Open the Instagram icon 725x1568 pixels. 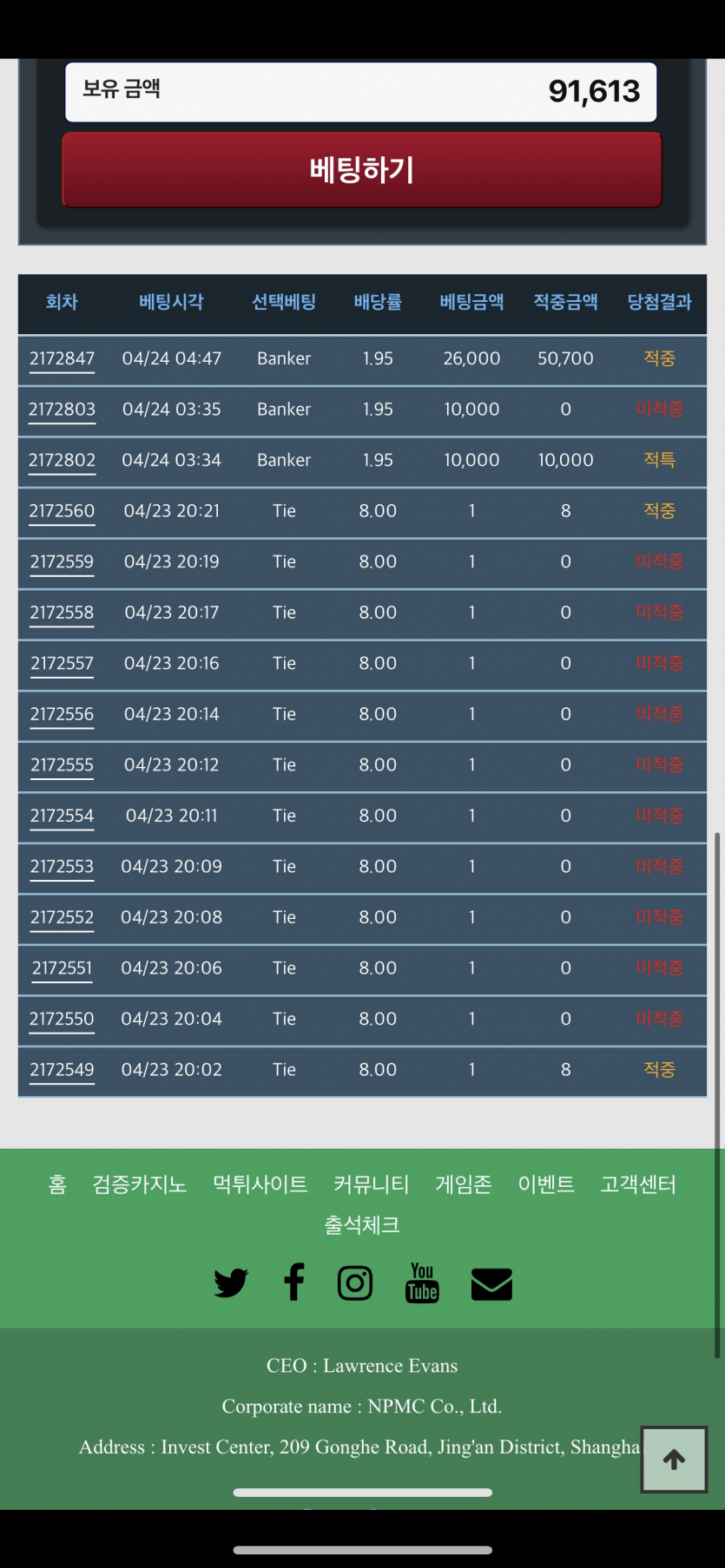[x=355, y=1283]
